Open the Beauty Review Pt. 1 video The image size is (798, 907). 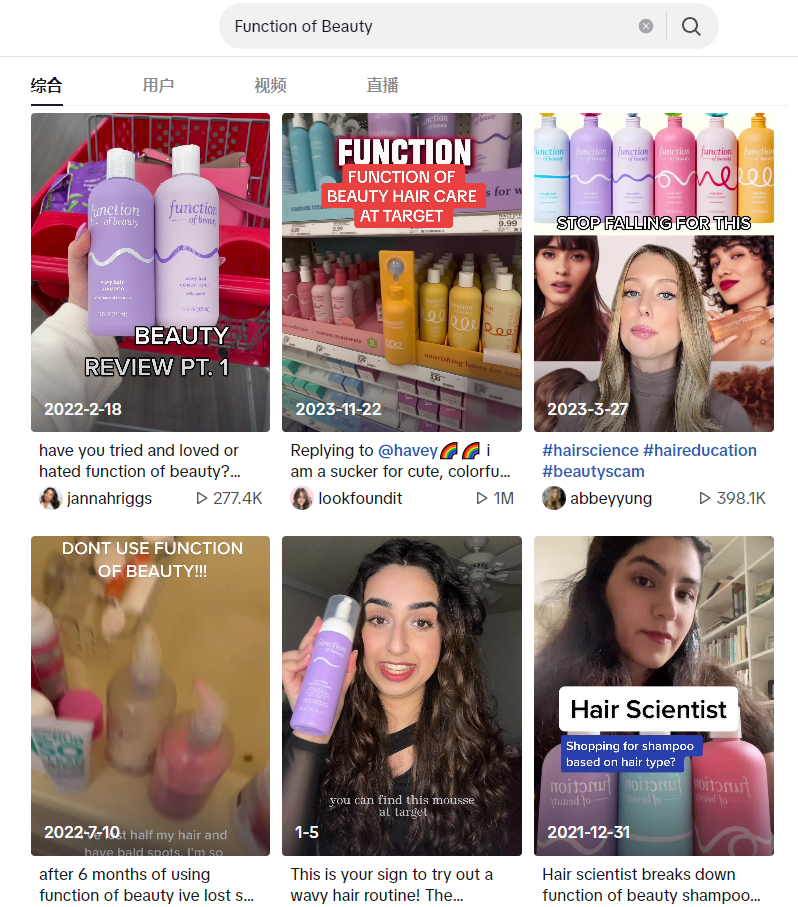[150, 272]
